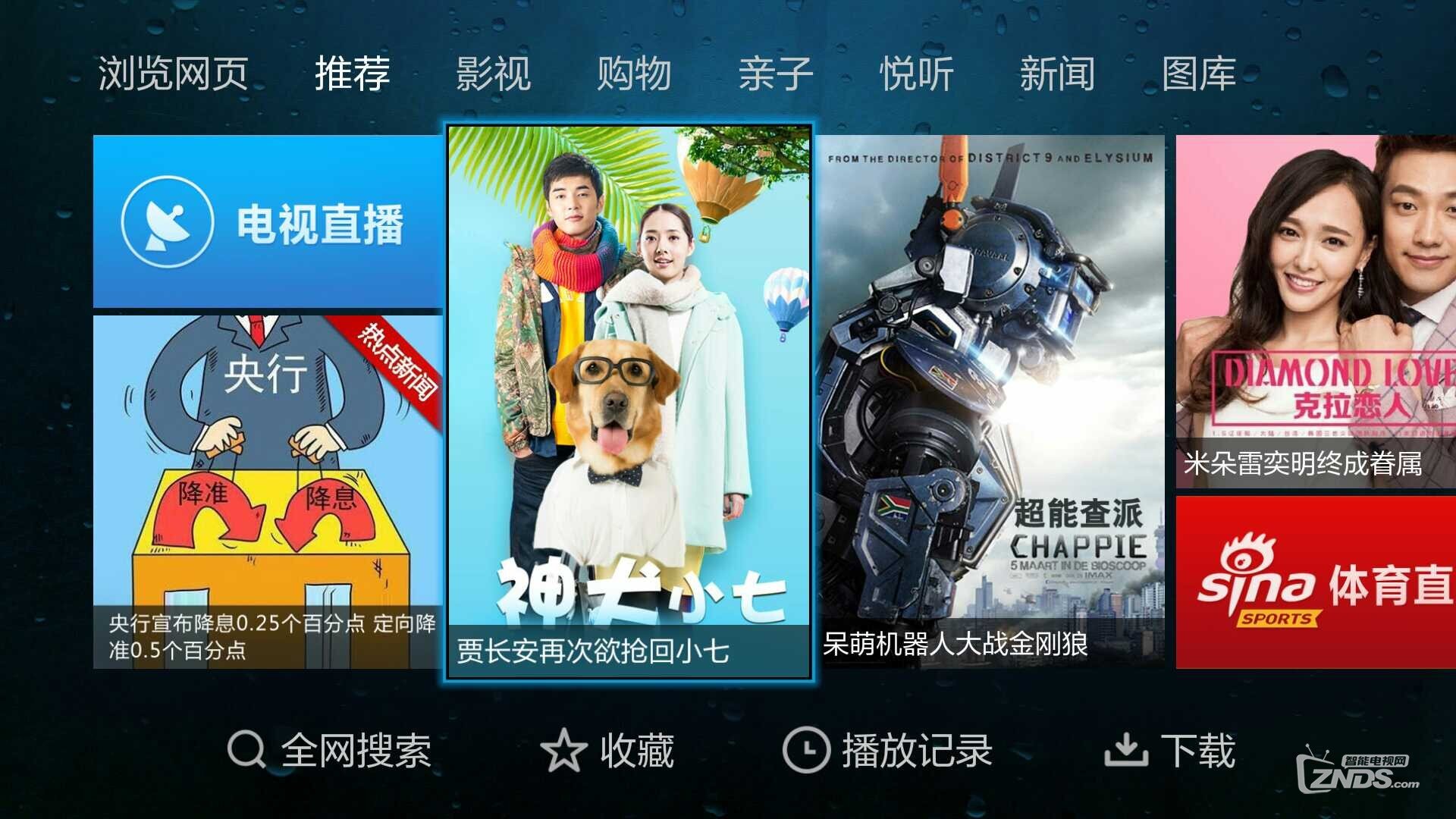Open the 神犬小七 show poster
This screenshot has height=819, width=1456.
pyautogui.click(x=629, y=402)
